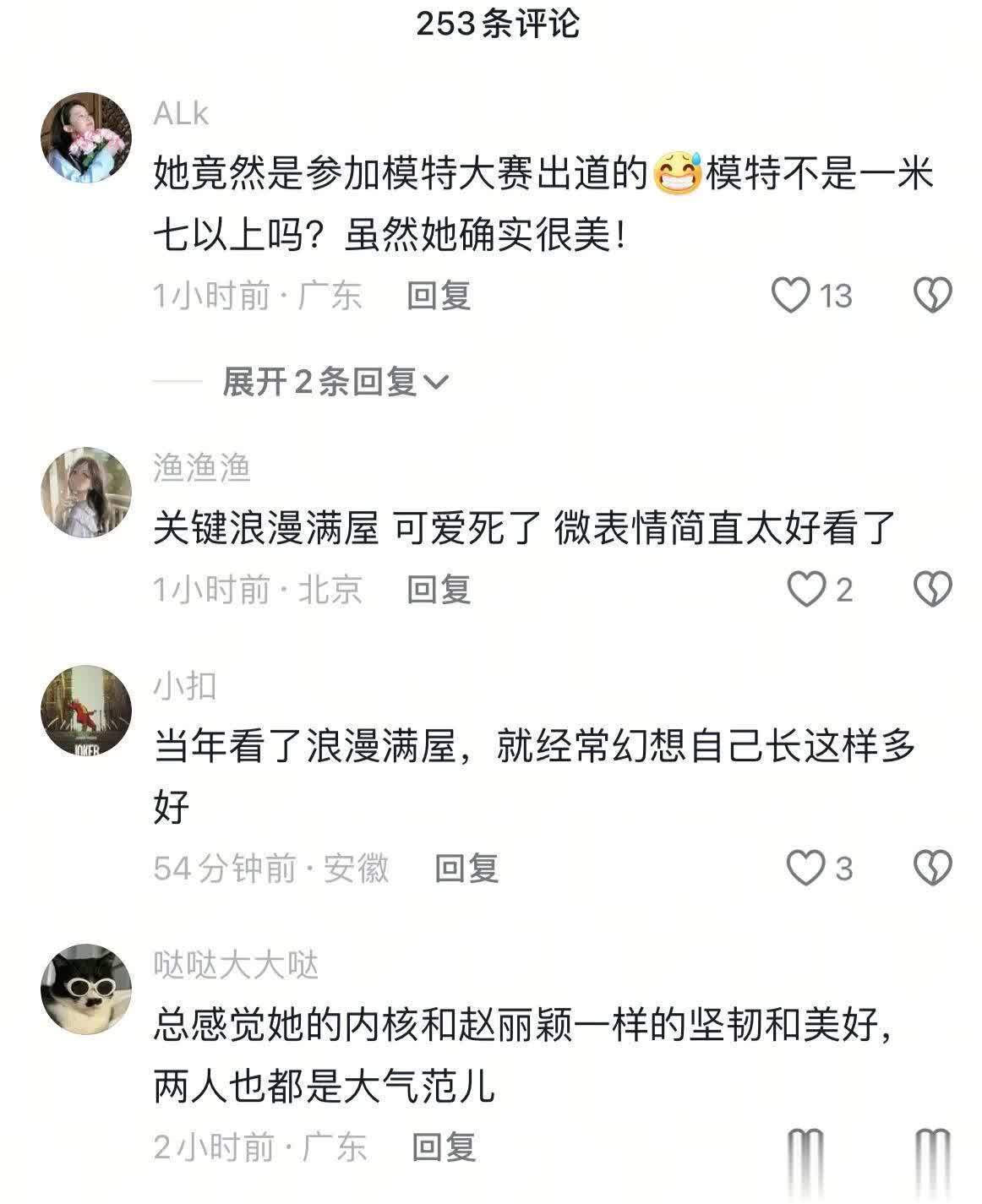
Task: Dislike ALk's comment
Action: [933, 296]
